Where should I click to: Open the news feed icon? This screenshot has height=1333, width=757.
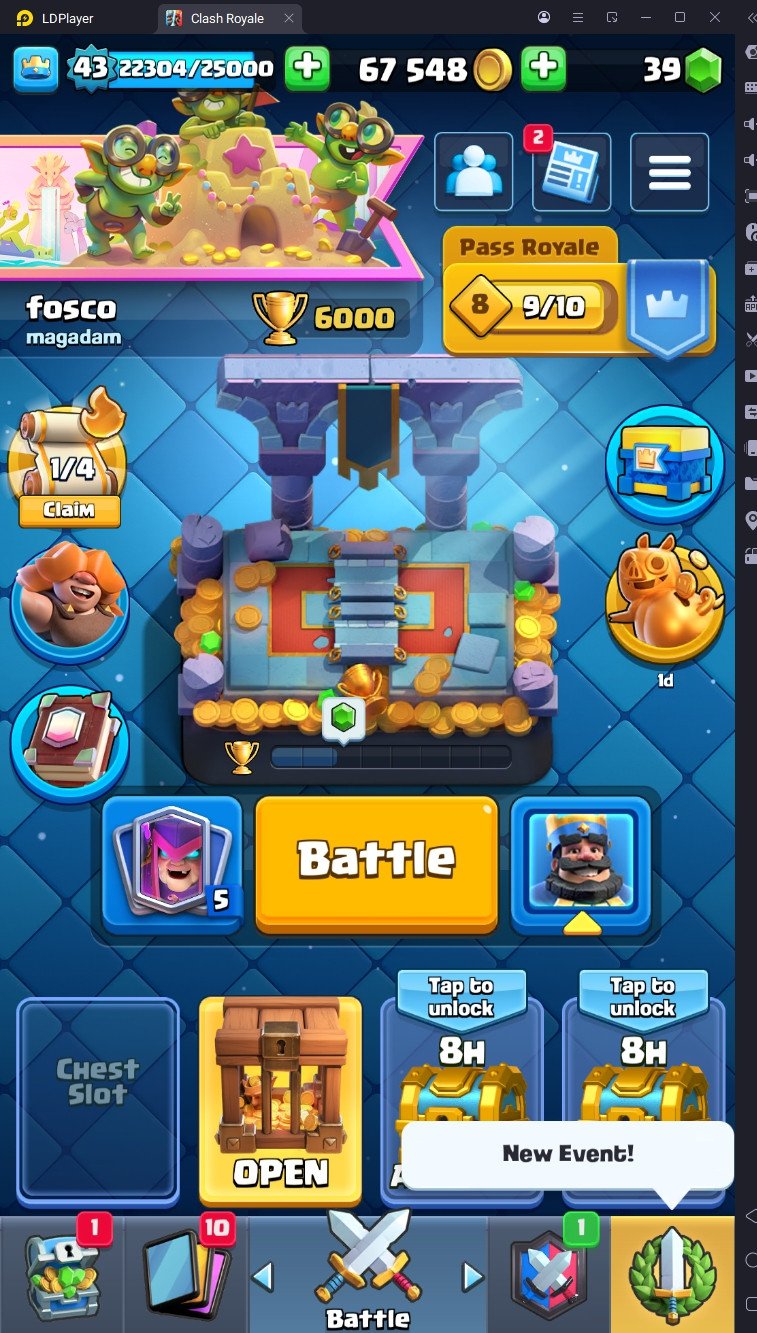pyautogui.click(x=571, y=172)
